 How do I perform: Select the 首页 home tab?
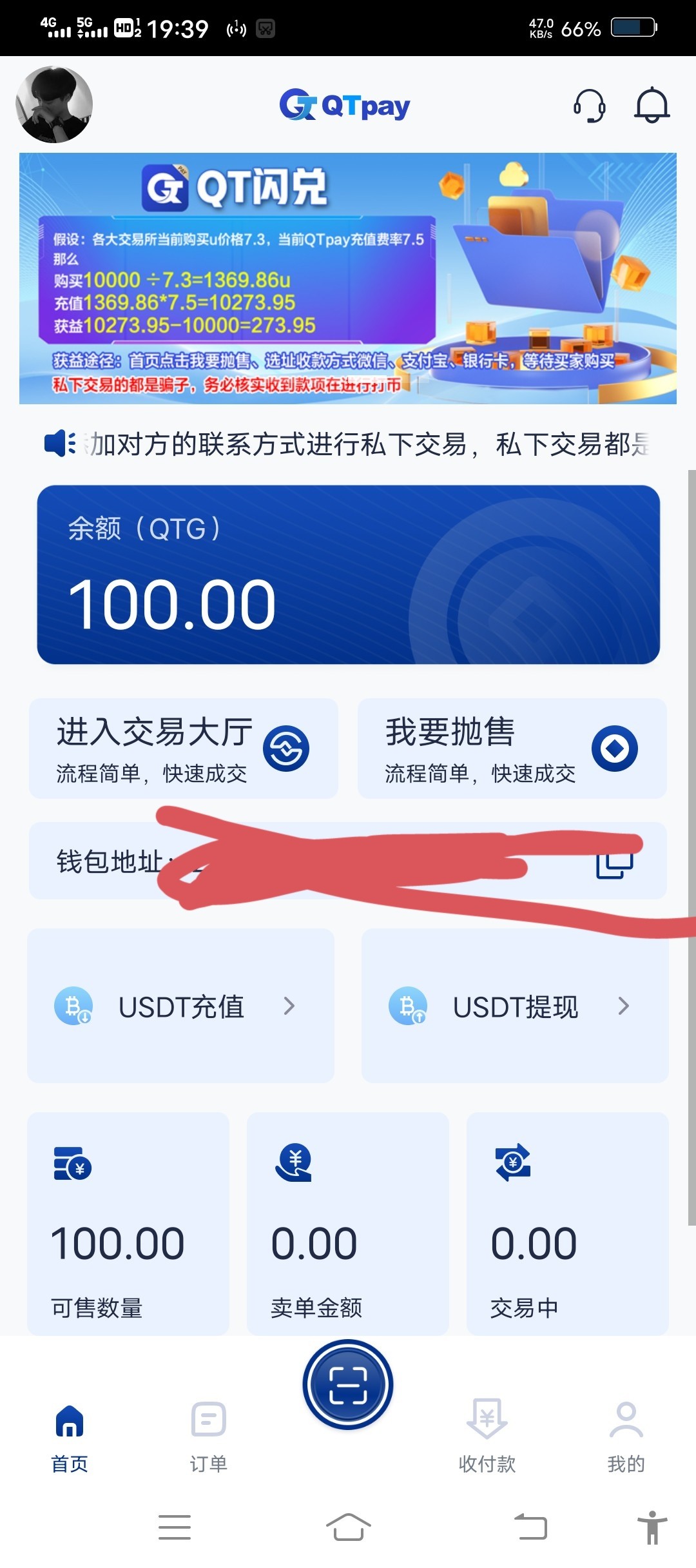click(70, 1436)
